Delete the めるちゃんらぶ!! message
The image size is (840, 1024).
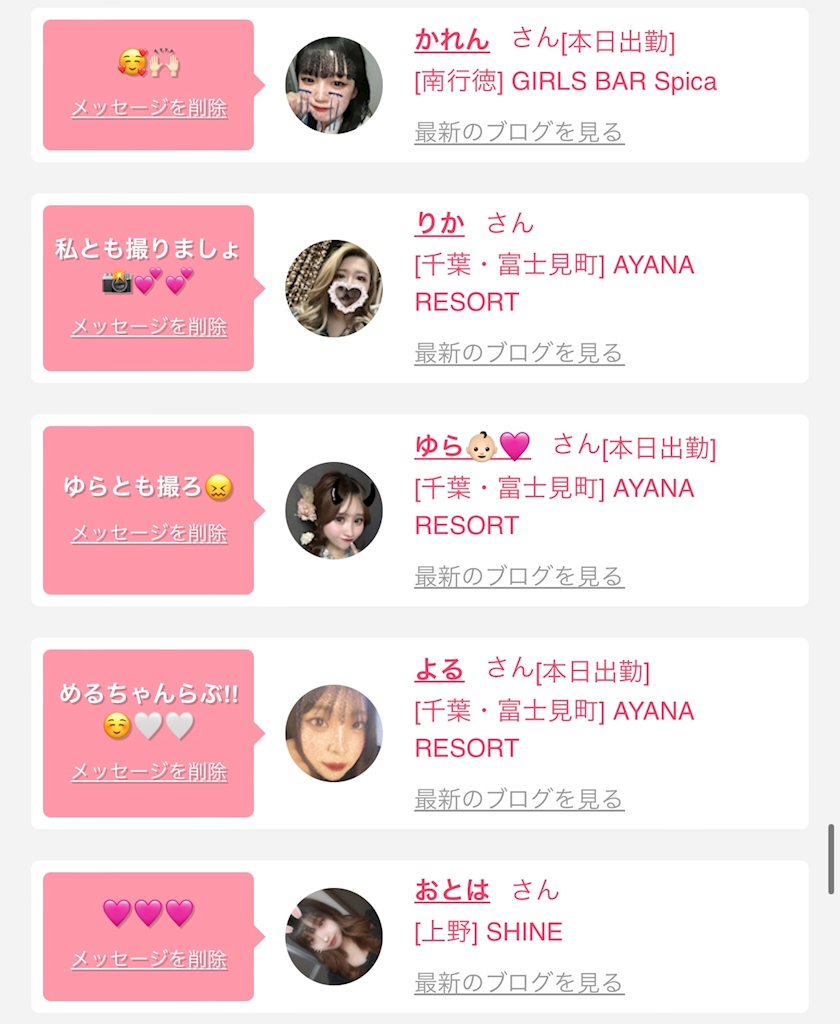pyautogui.click(x=149, y=772)
